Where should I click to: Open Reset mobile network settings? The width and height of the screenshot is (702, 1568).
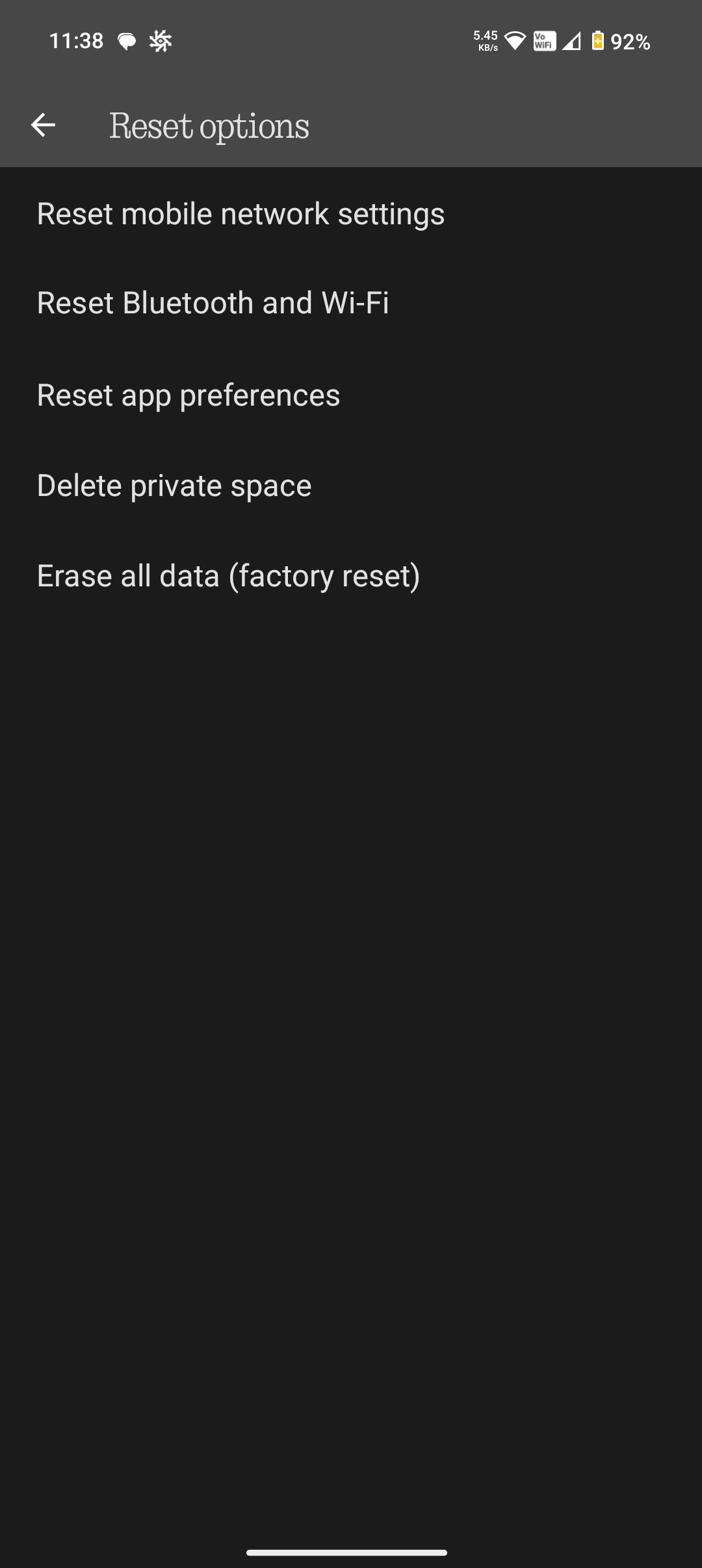240,214
